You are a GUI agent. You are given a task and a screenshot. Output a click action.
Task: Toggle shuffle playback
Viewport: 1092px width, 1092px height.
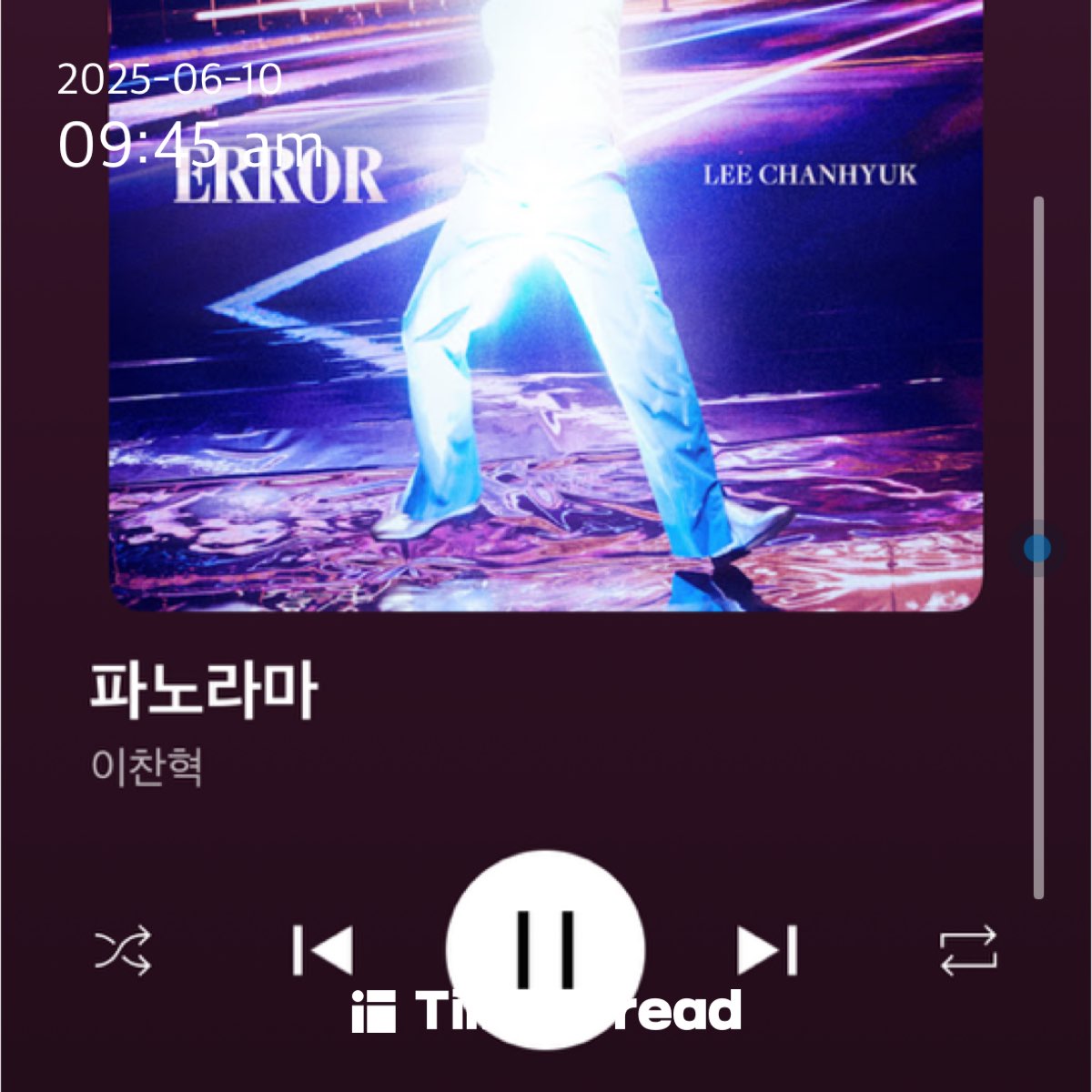[124, 952]
